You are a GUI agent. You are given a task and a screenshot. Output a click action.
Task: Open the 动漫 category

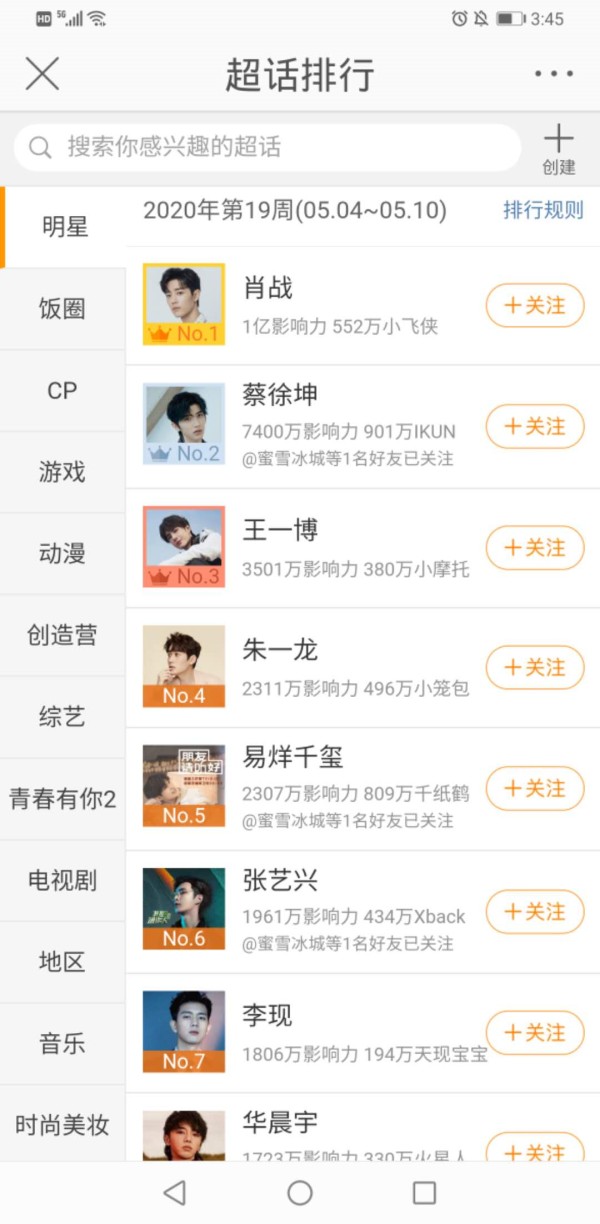63,553
